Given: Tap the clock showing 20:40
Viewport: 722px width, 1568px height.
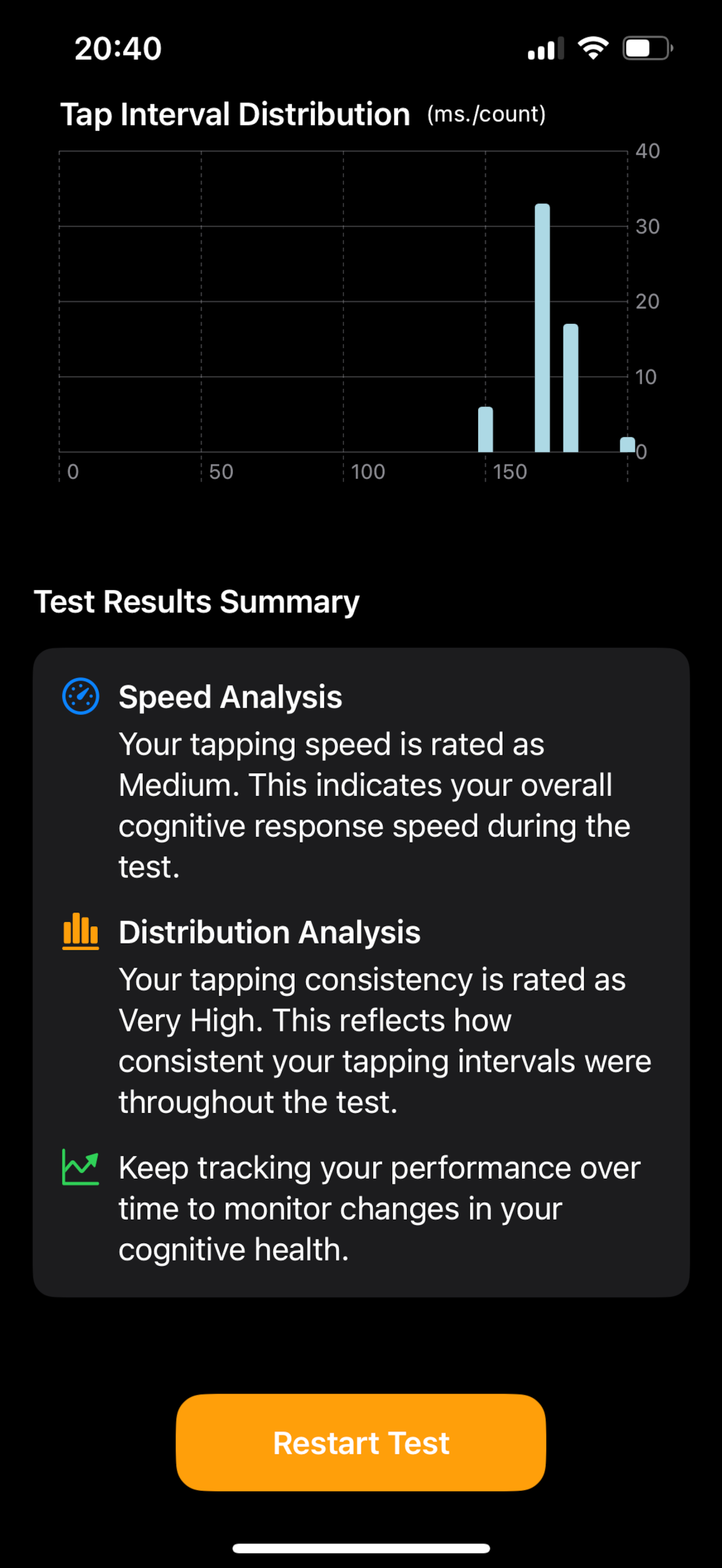Looking at the screenshot, I should click(x=117, y=48).
